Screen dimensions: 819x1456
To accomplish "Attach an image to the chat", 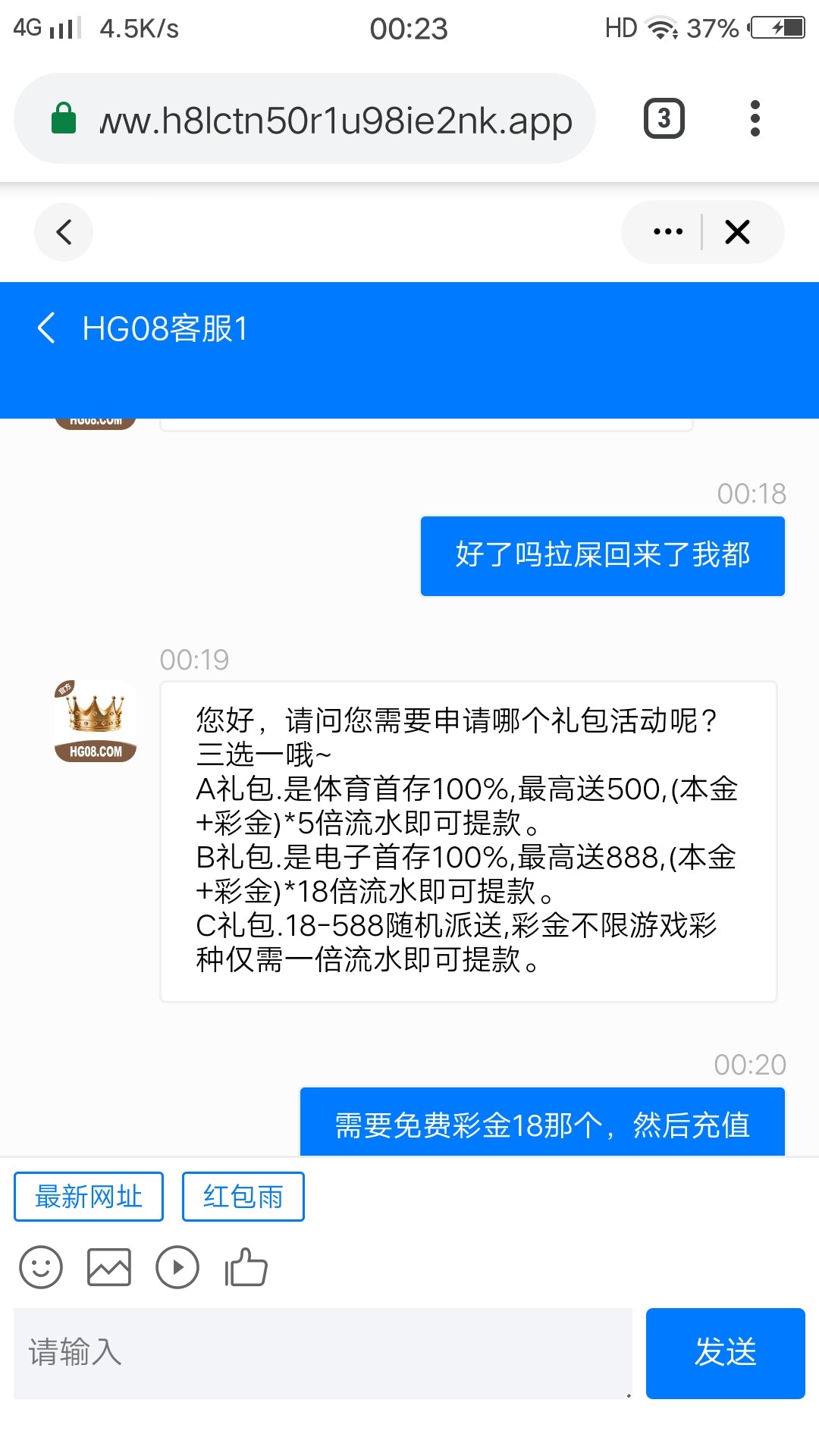I will point(109,1267).
